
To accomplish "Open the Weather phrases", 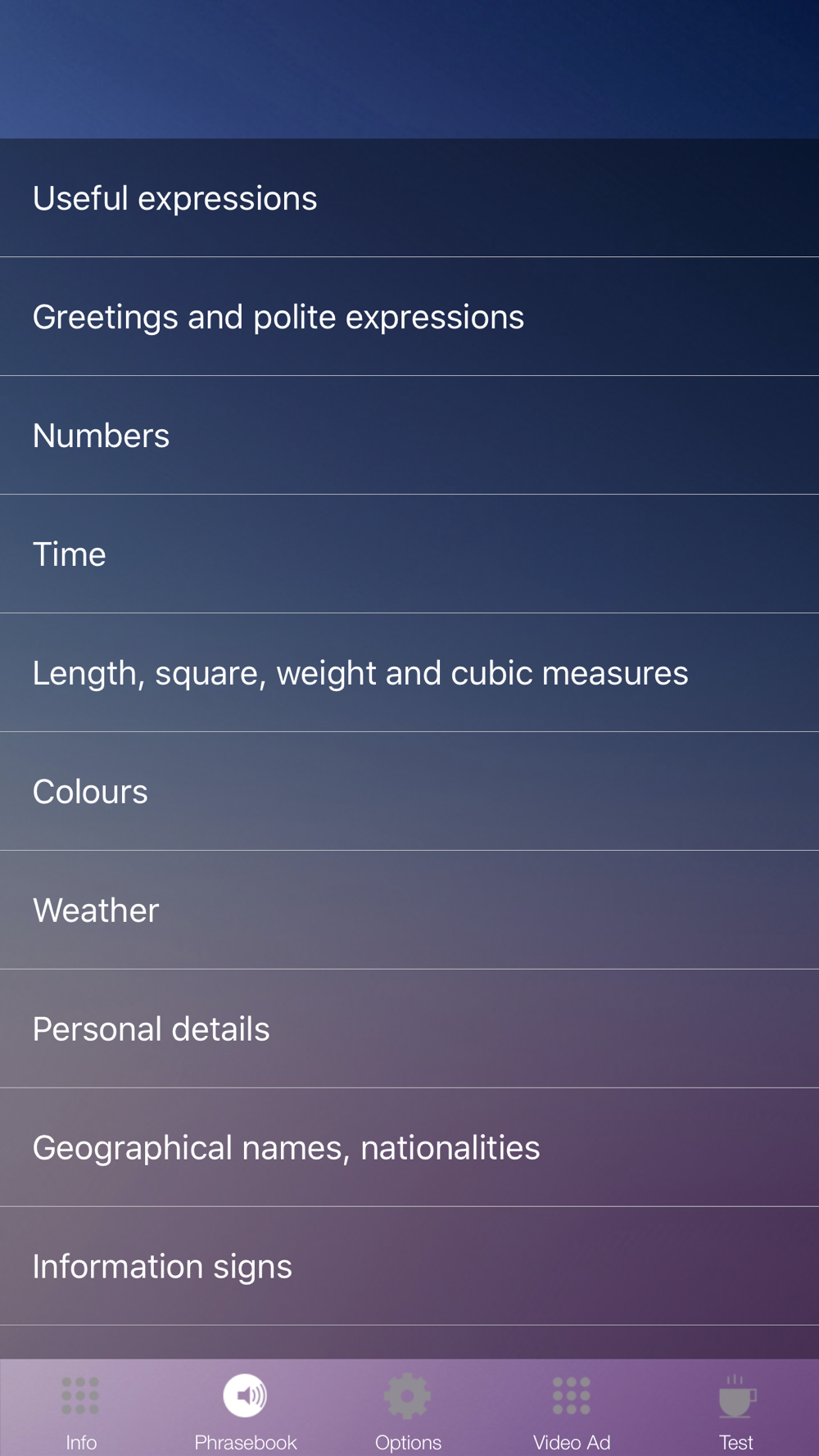I will coord(409,911).
